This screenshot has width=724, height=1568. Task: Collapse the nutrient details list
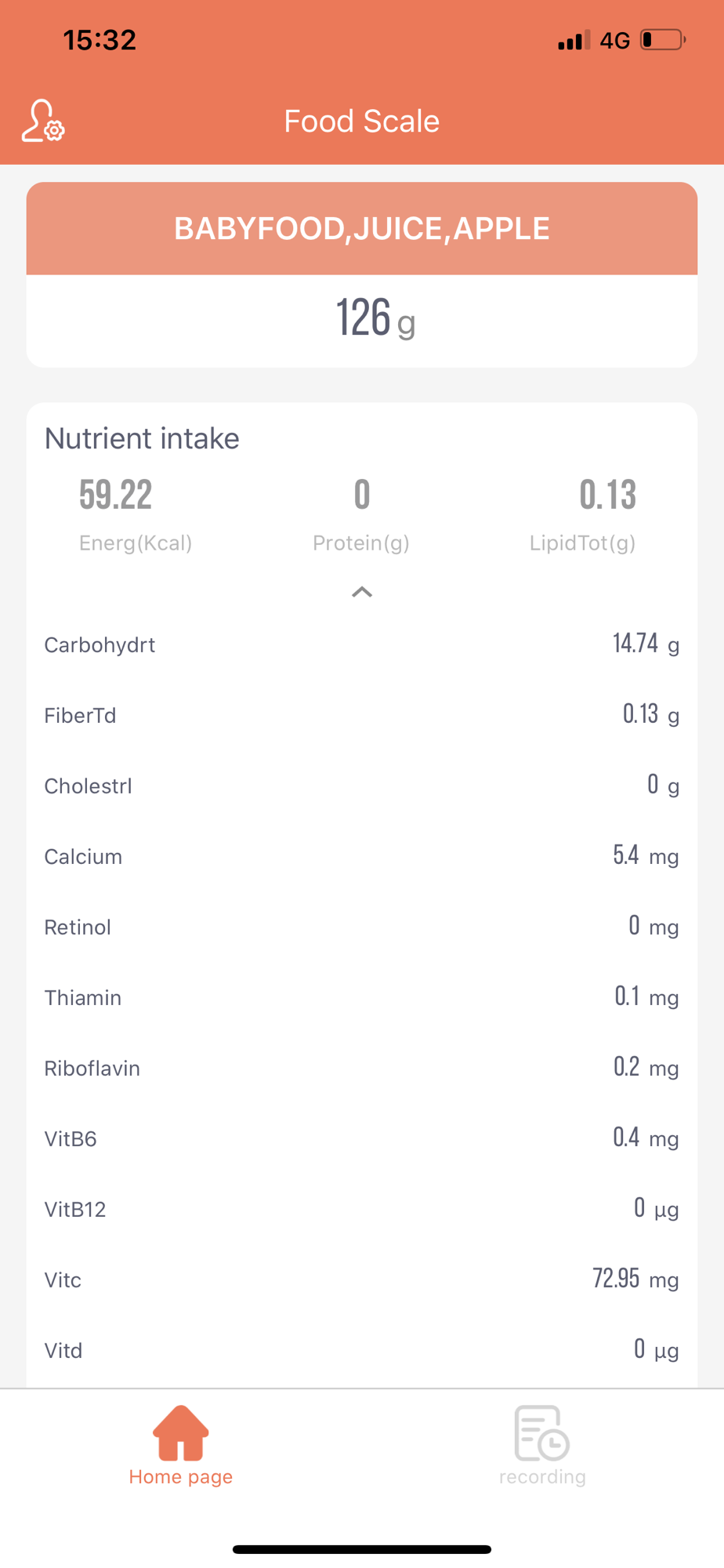pyautogui.click(x=362, y=592)
